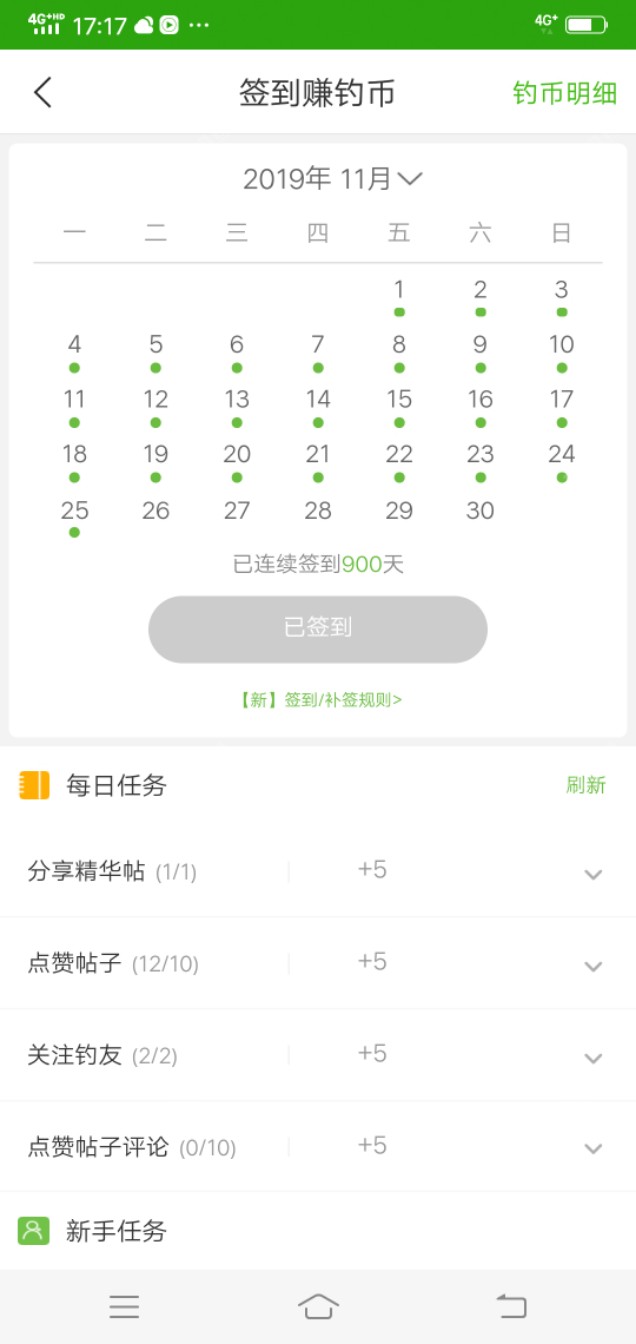Open recent apps from the navigation bar
The image size is (636, 1344).
click(x=124, y=1306)
